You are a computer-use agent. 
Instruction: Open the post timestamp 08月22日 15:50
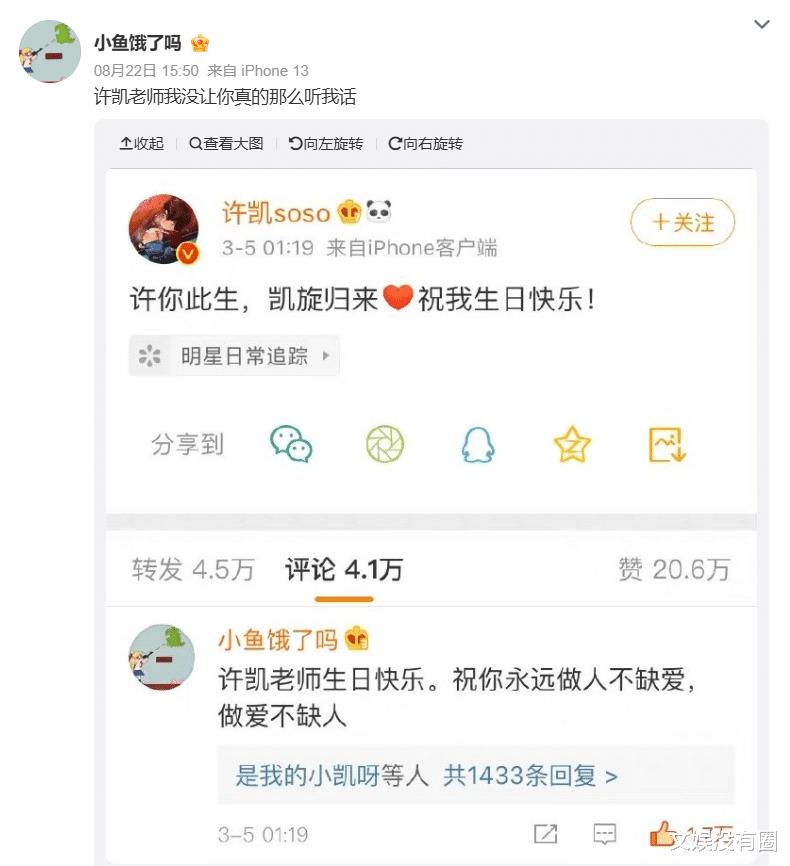(x=145, y=71)
